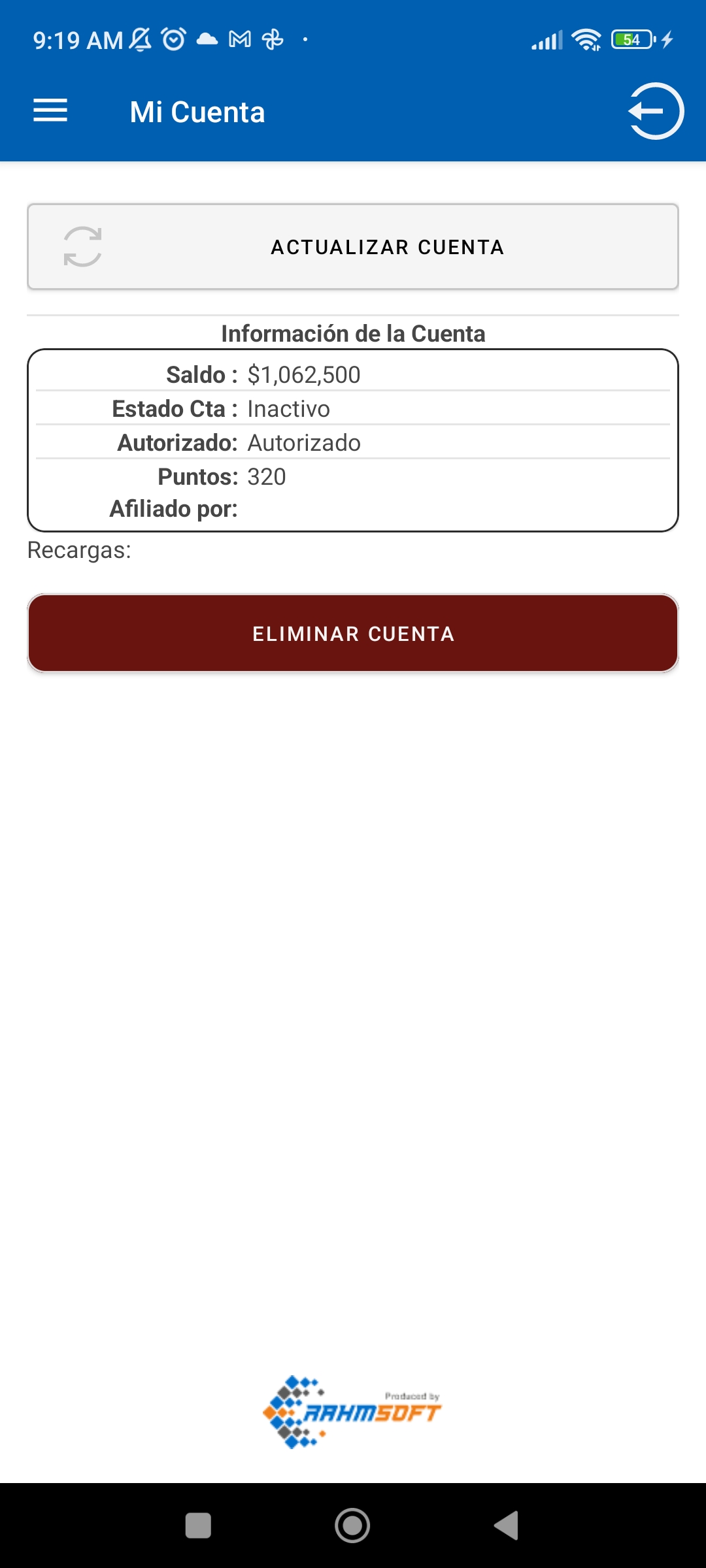Tap the logout icon in app bar
Screen dimensions: 706x1568
tap(656, 111)
